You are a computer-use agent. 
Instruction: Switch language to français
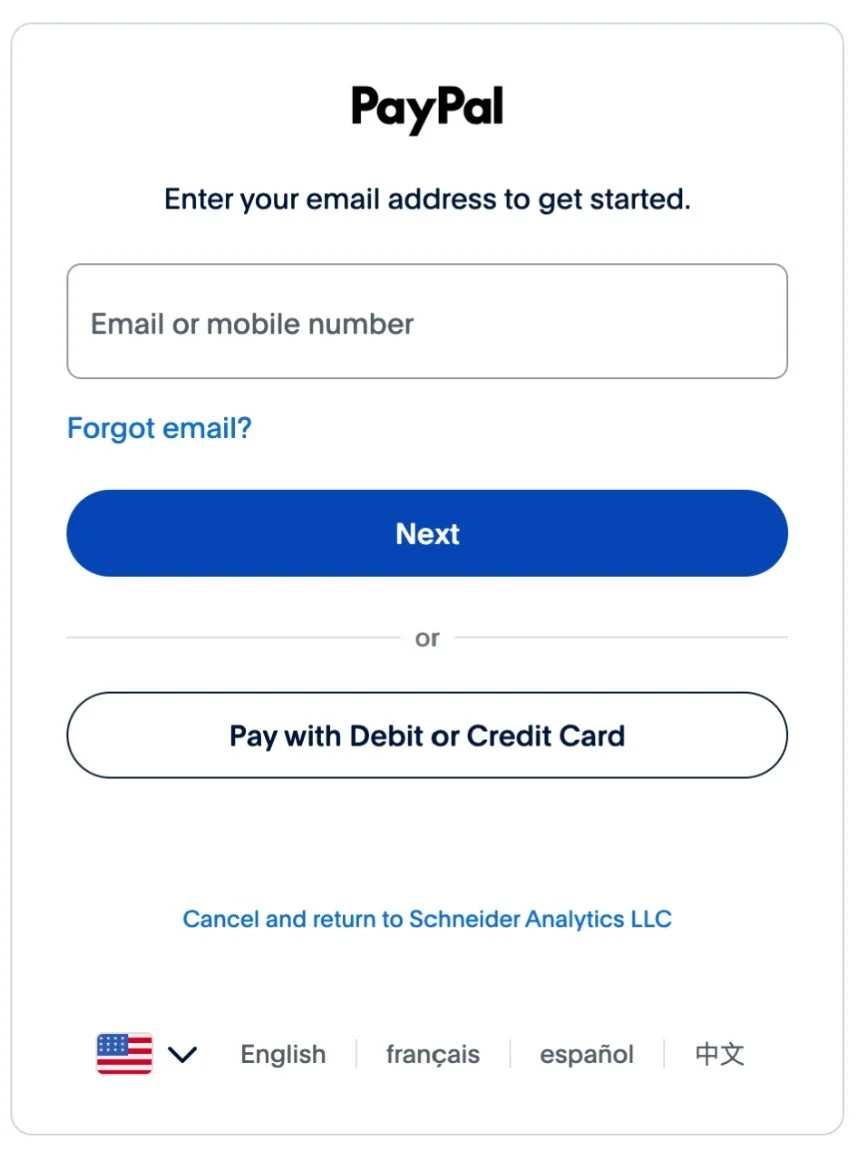point(433,1054)
